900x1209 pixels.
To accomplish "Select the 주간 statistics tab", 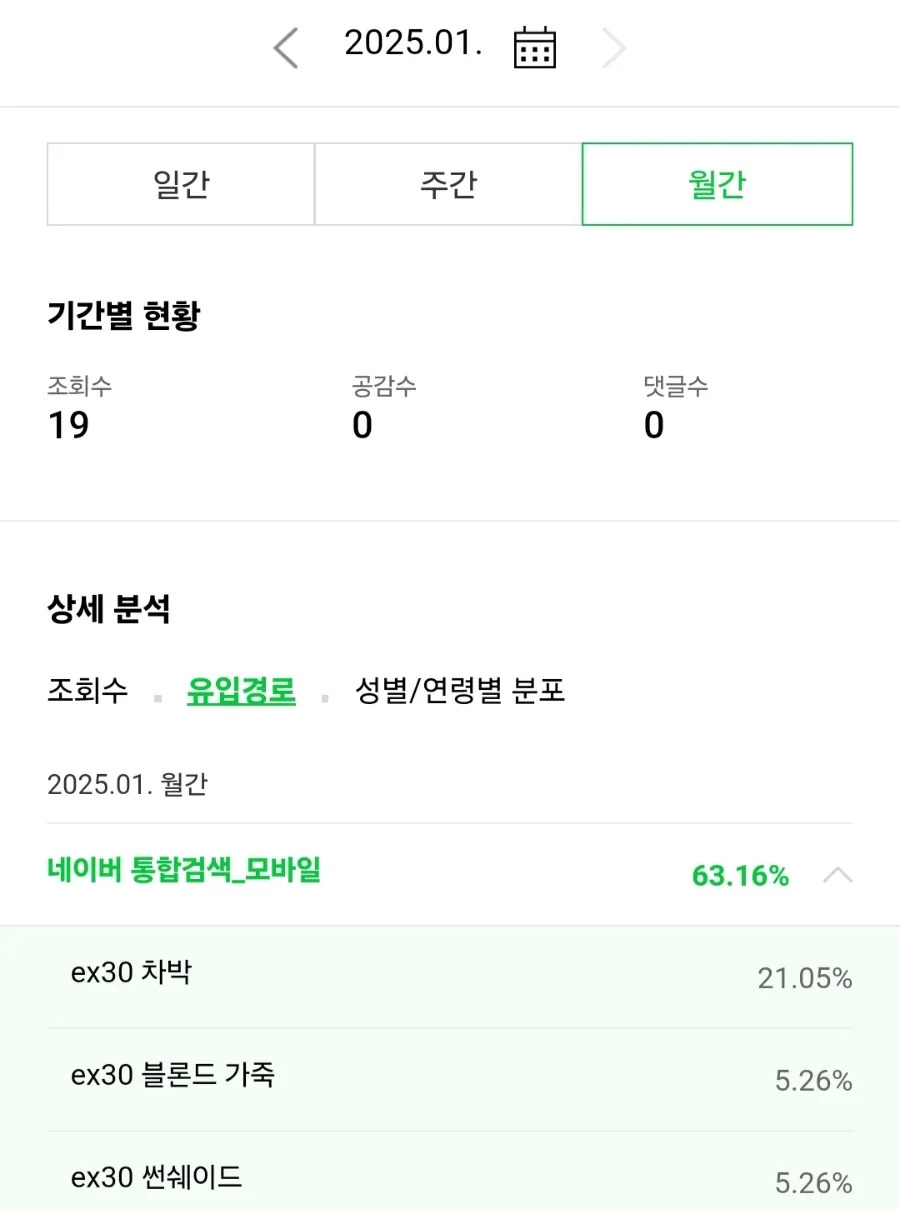I will 447,184.
